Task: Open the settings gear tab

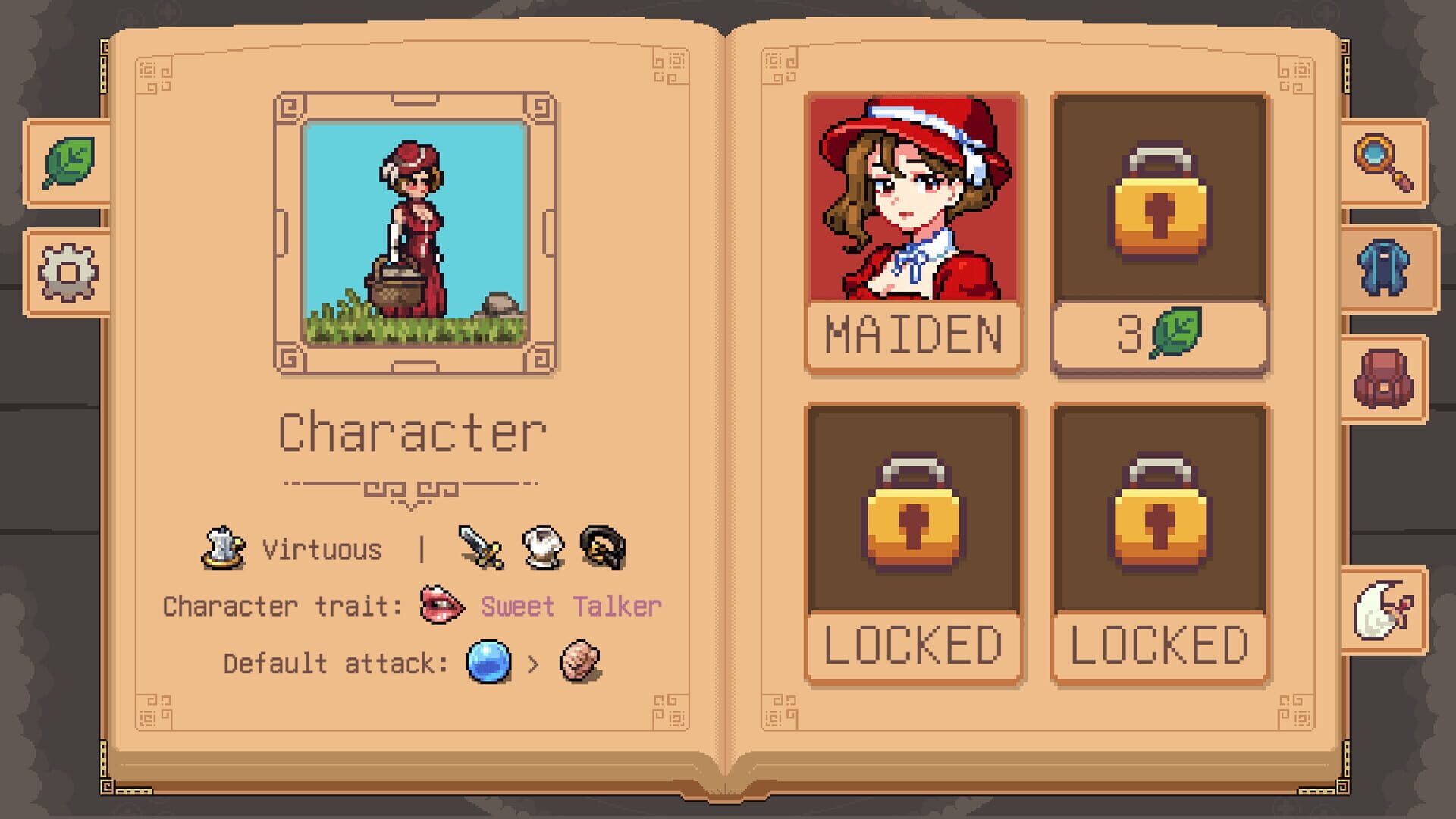Action: click(x=67, y=271)
